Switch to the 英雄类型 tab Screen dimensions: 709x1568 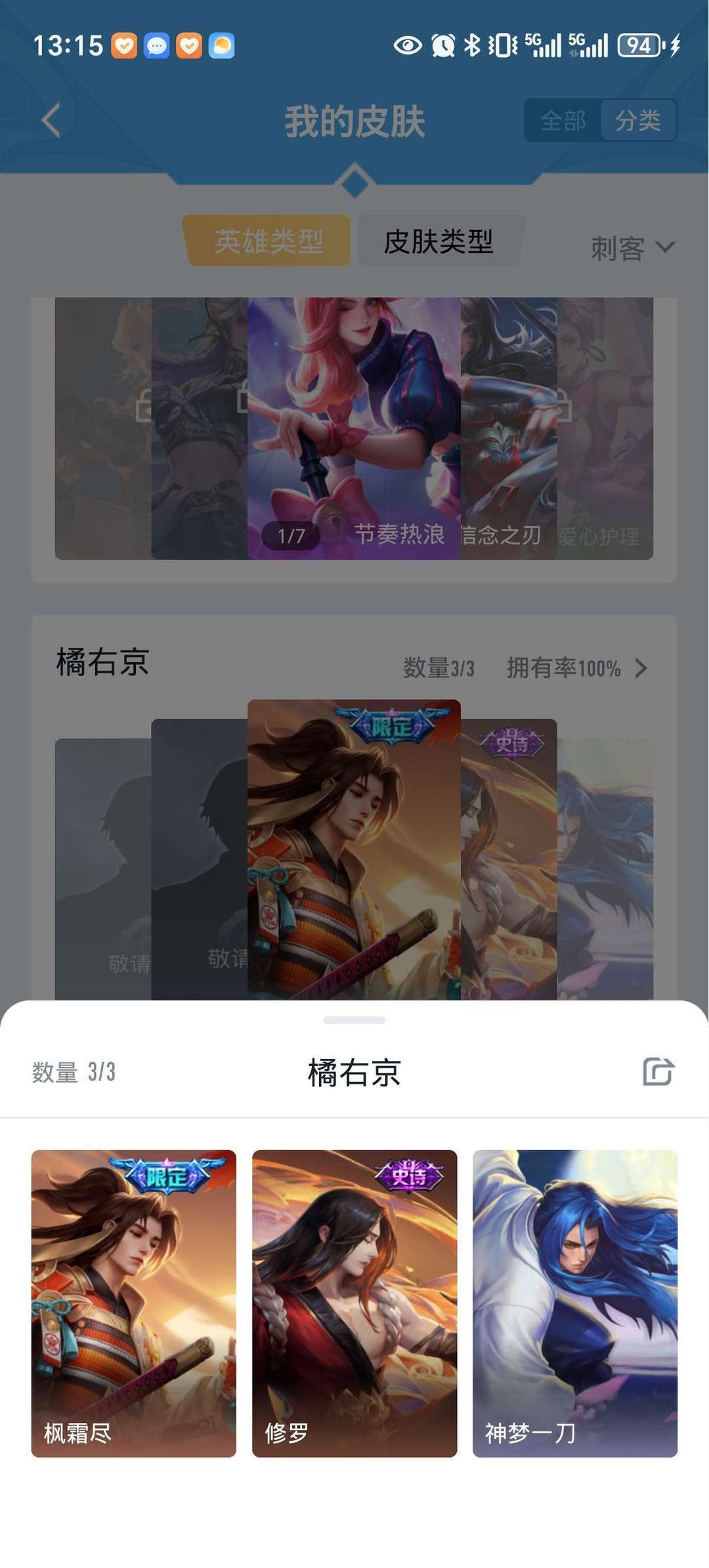click(x=268, y=240)
